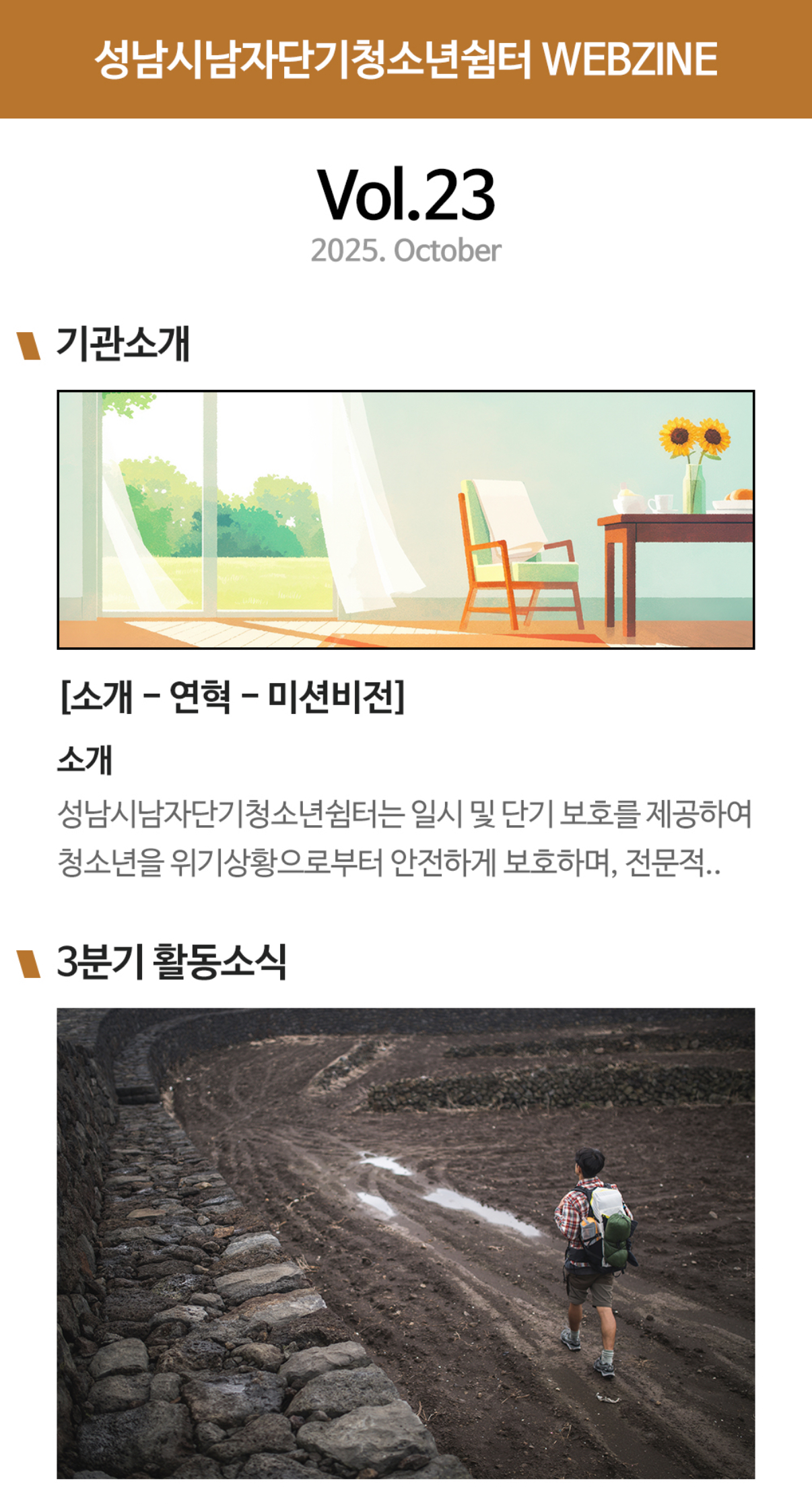Open the 기관소개 room illustration card
The height and width of the screenshot is (1504, 812).
click(405, 519)
